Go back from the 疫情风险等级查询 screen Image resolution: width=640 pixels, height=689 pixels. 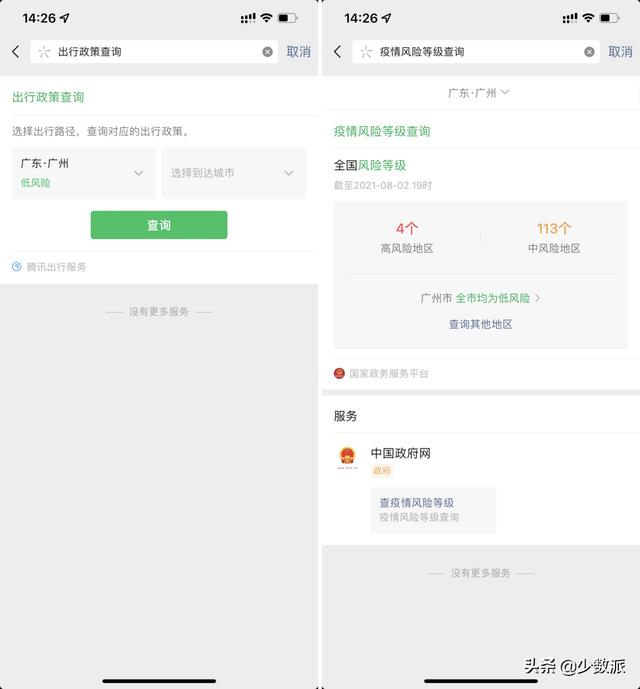point(338,52)
